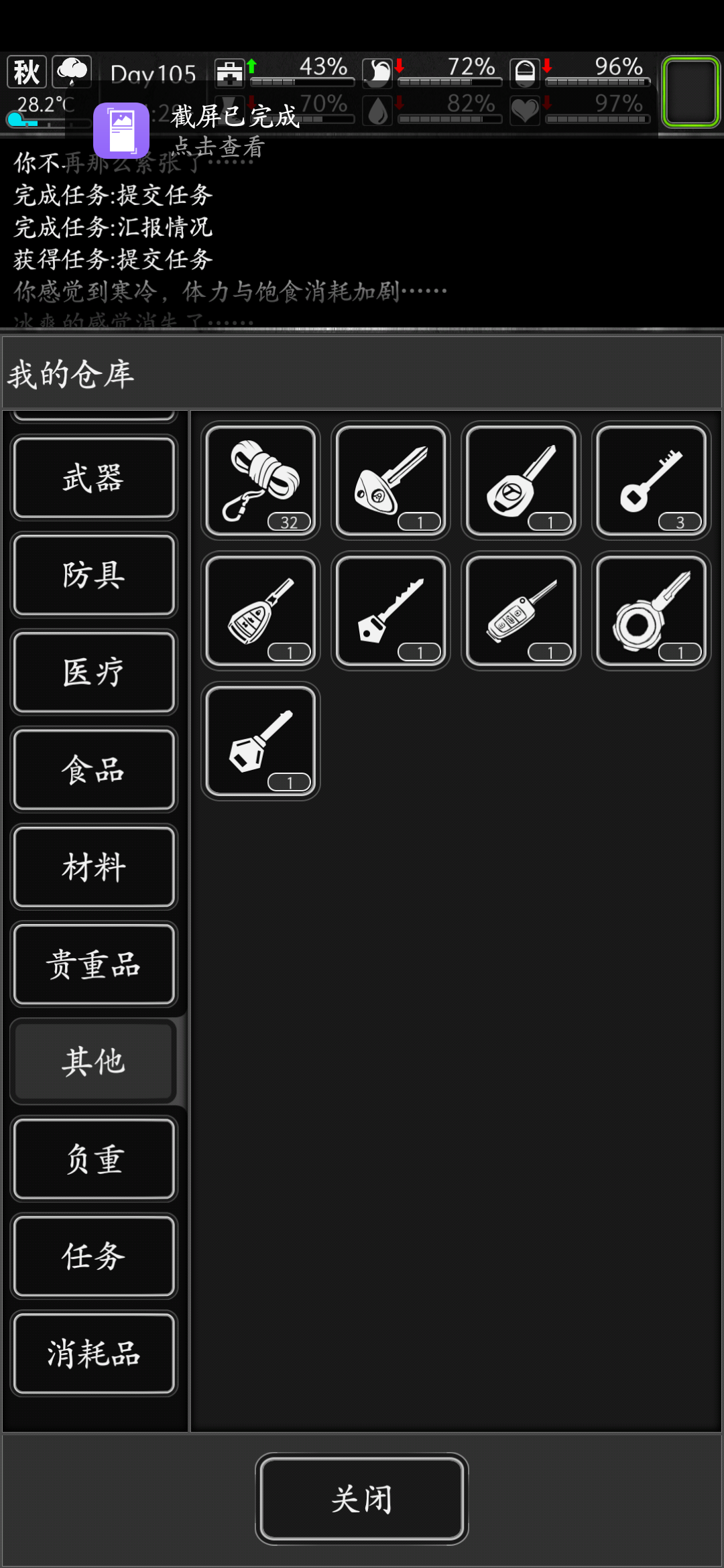The width and height of the screenshot is (724, 1568).
Task: Select the last key item in the grid
Action: pyautogui.click(x=261, y=741)
